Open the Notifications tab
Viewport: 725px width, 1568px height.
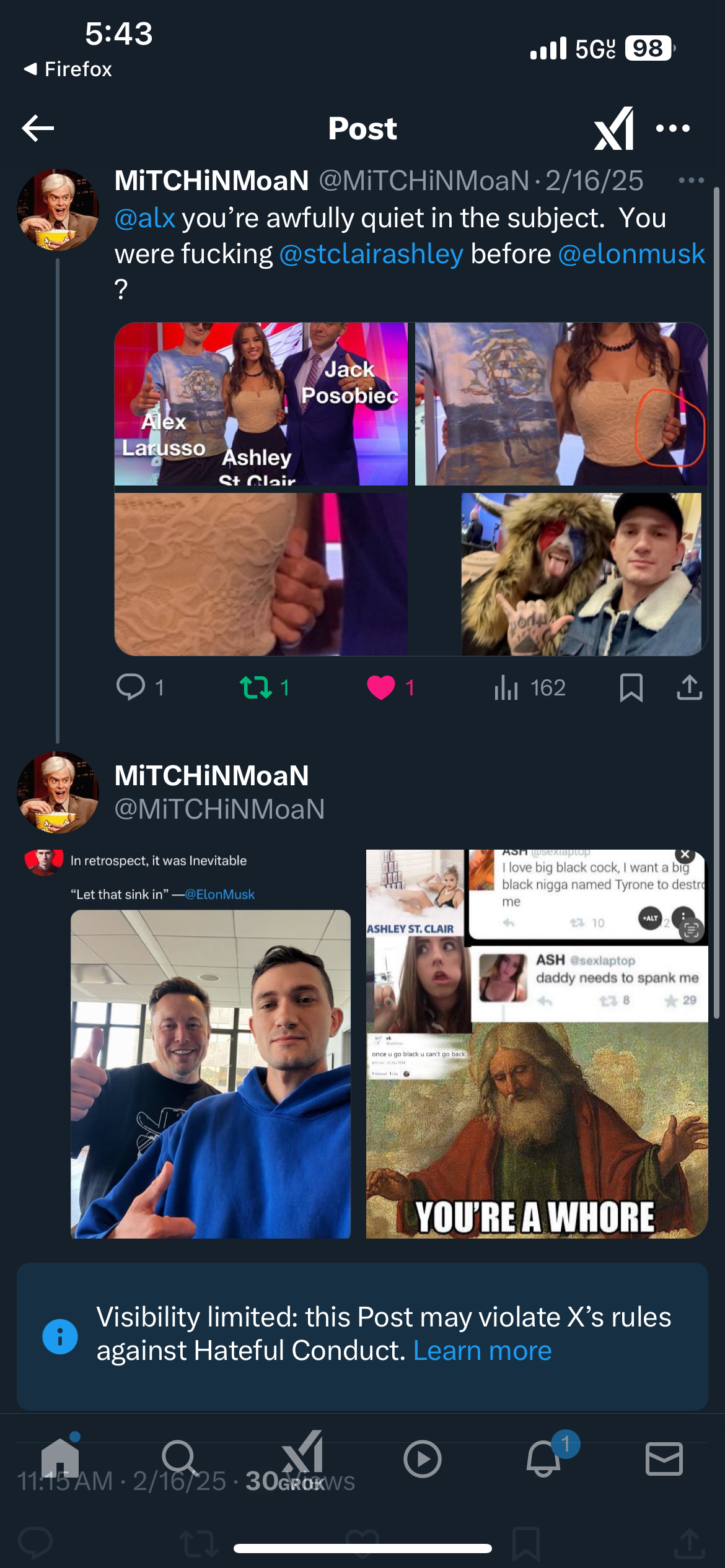point(544,1458)
